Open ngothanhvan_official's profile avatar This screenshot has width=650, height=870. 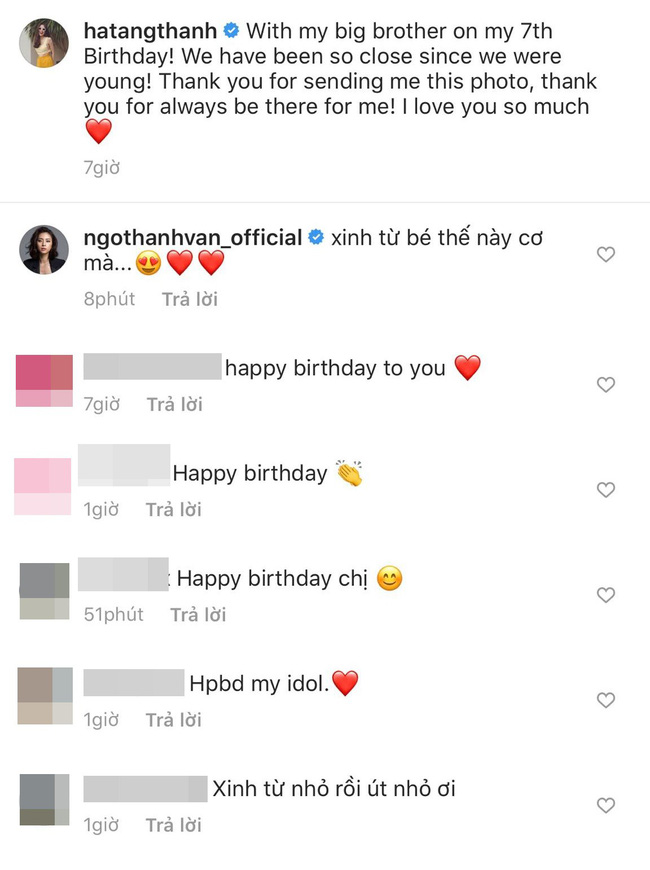(x=43, y=250)
